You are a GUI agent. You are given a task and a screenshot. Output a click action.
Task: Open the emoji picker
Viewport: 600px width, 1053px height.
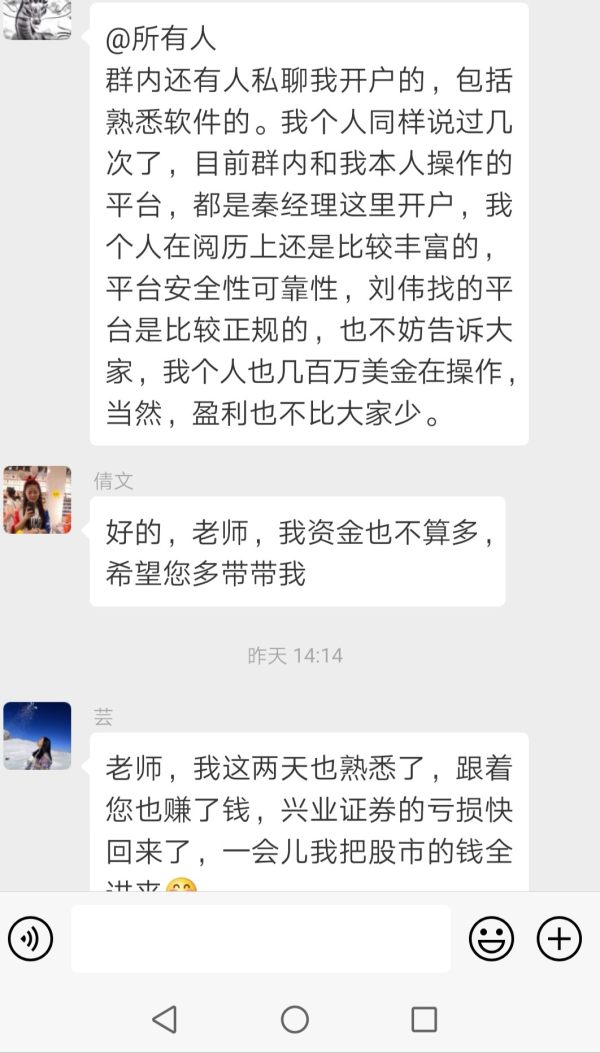(x=491, y=939)
